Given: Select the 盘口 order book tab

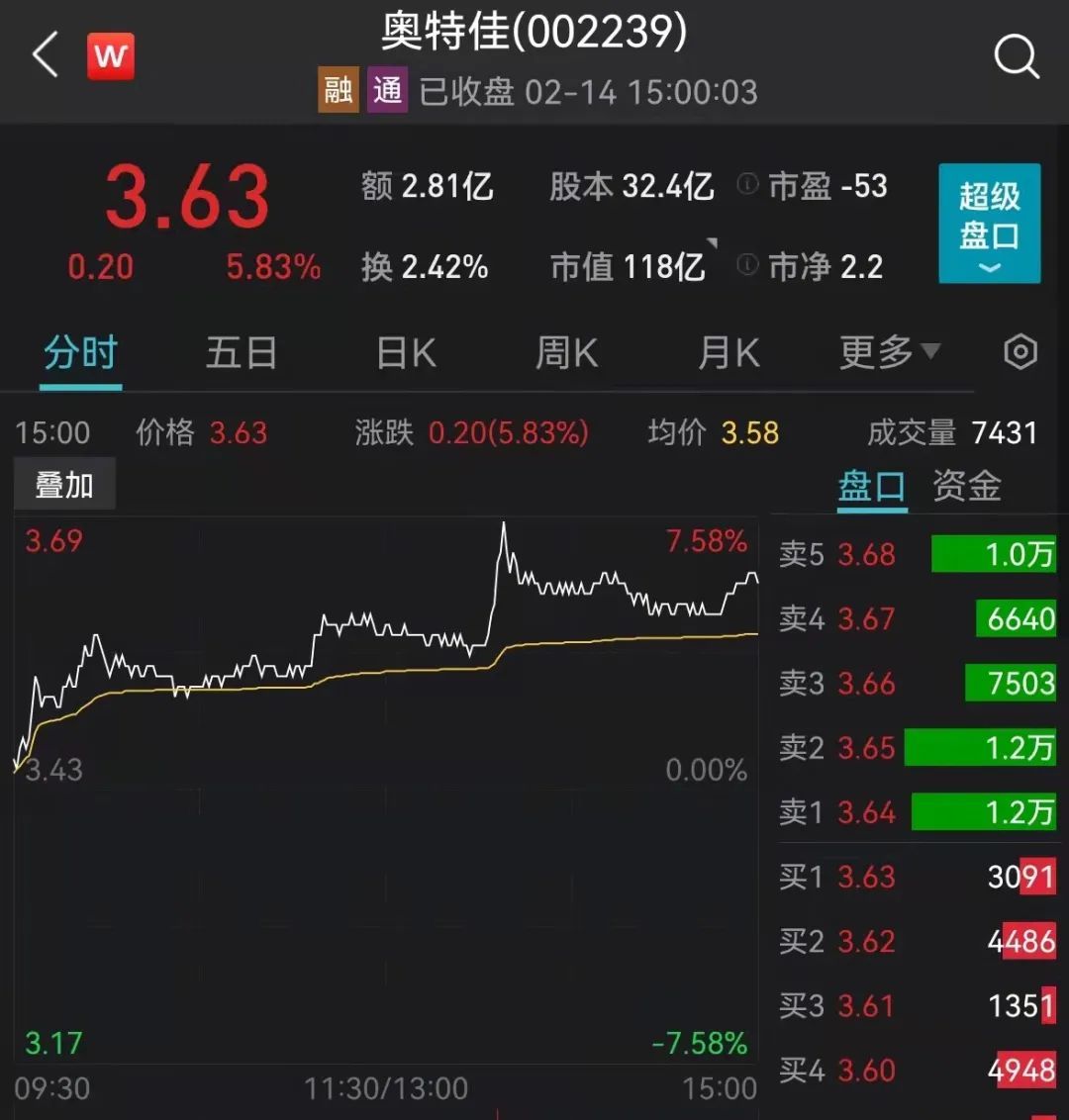Looking at the screenshot, I should (871, 487).
